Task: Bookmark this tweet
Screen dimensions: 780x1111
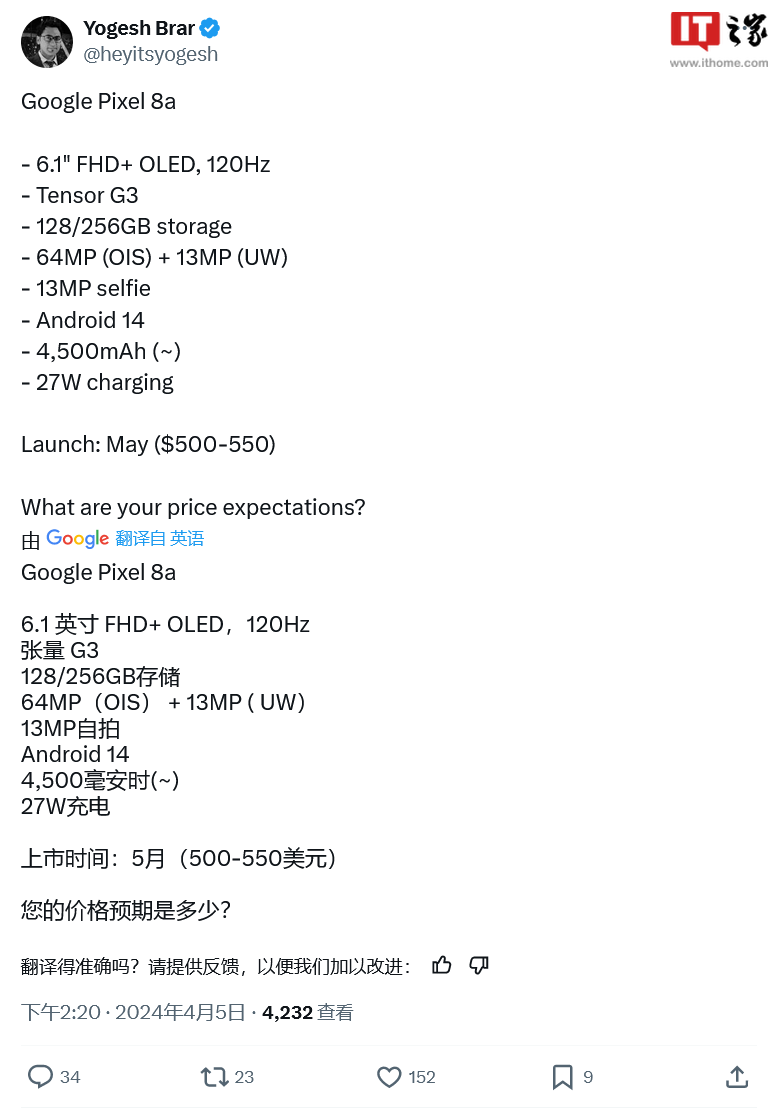Action: pos(563,1077)
